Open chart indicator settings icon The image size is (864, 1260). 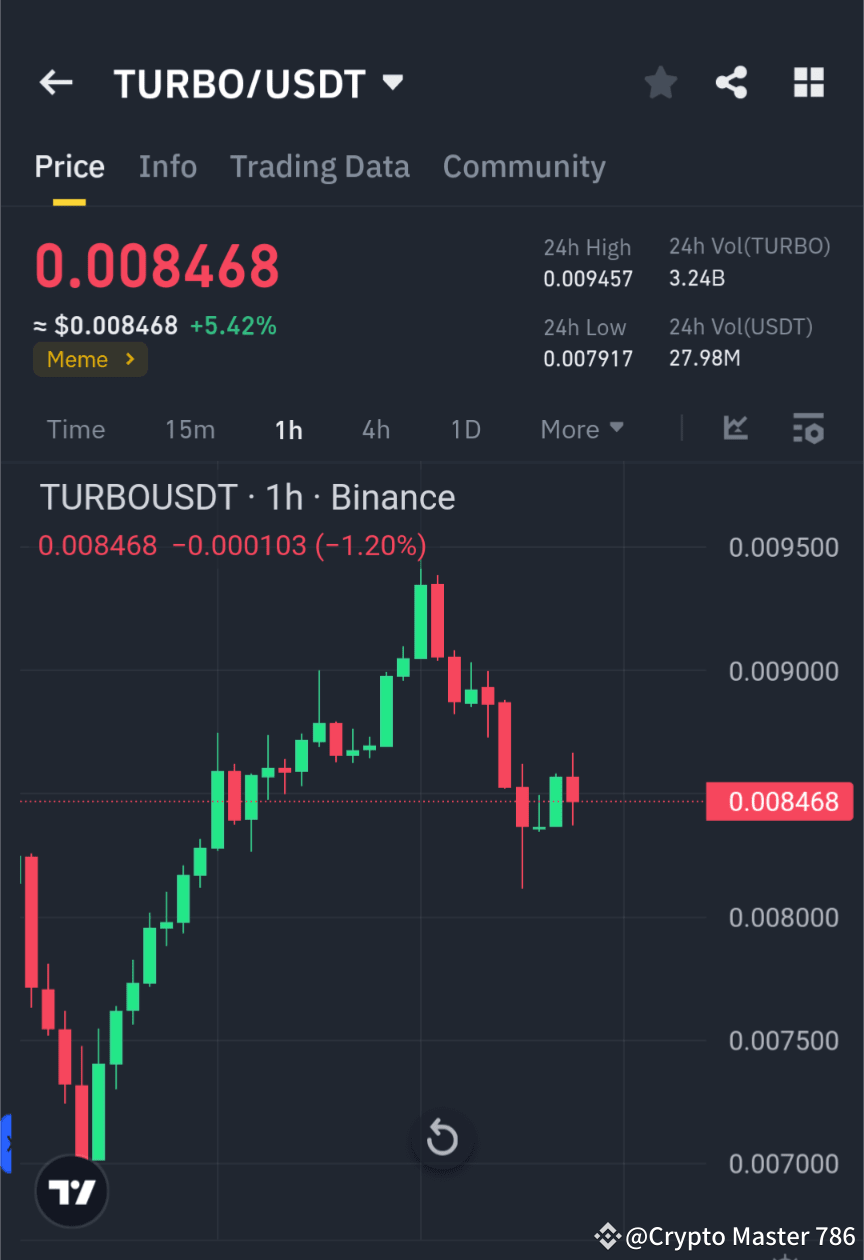click(808, 428)
